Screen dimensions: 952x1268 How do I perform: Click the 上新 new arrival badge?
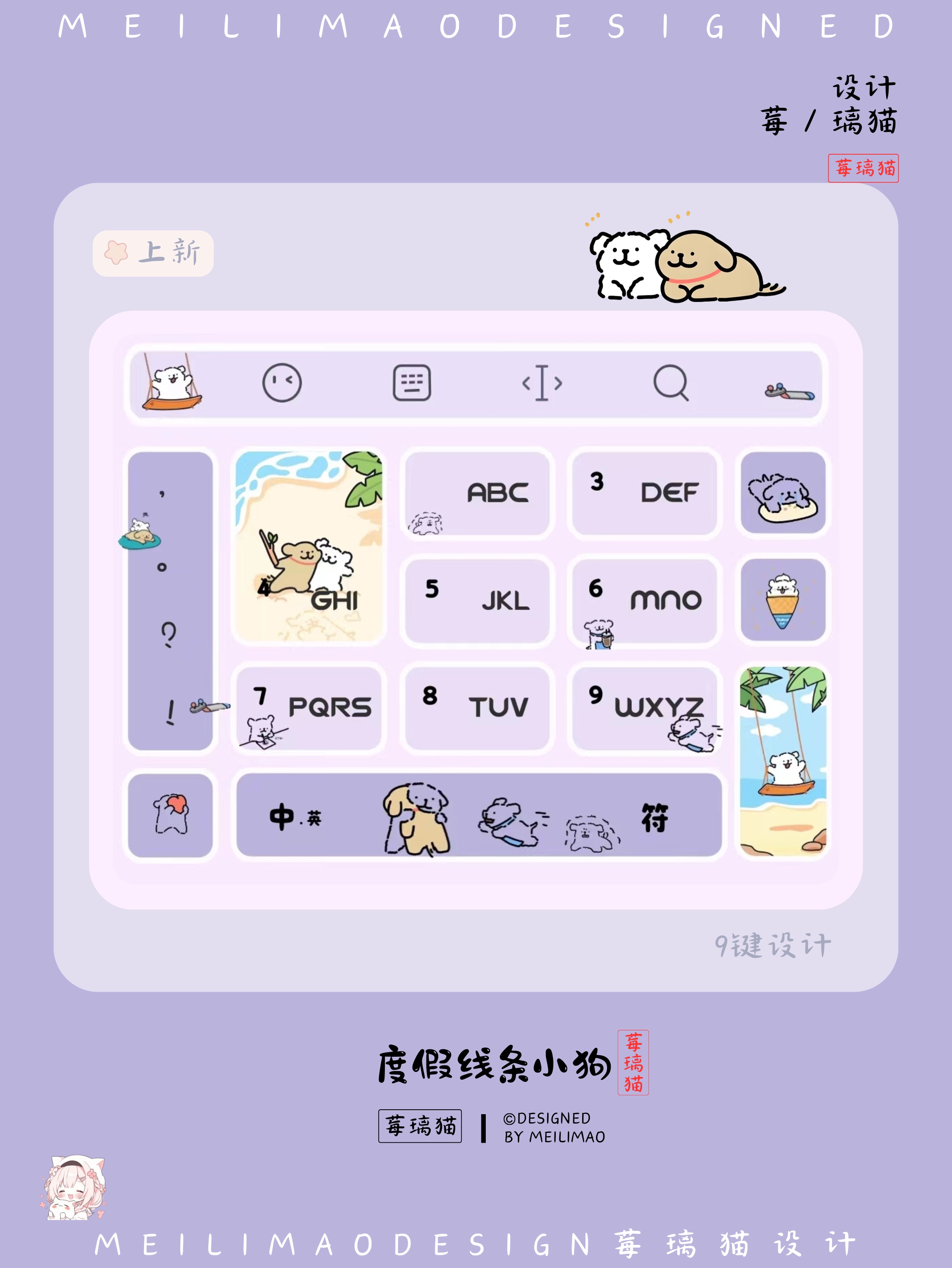coord(154,253)
